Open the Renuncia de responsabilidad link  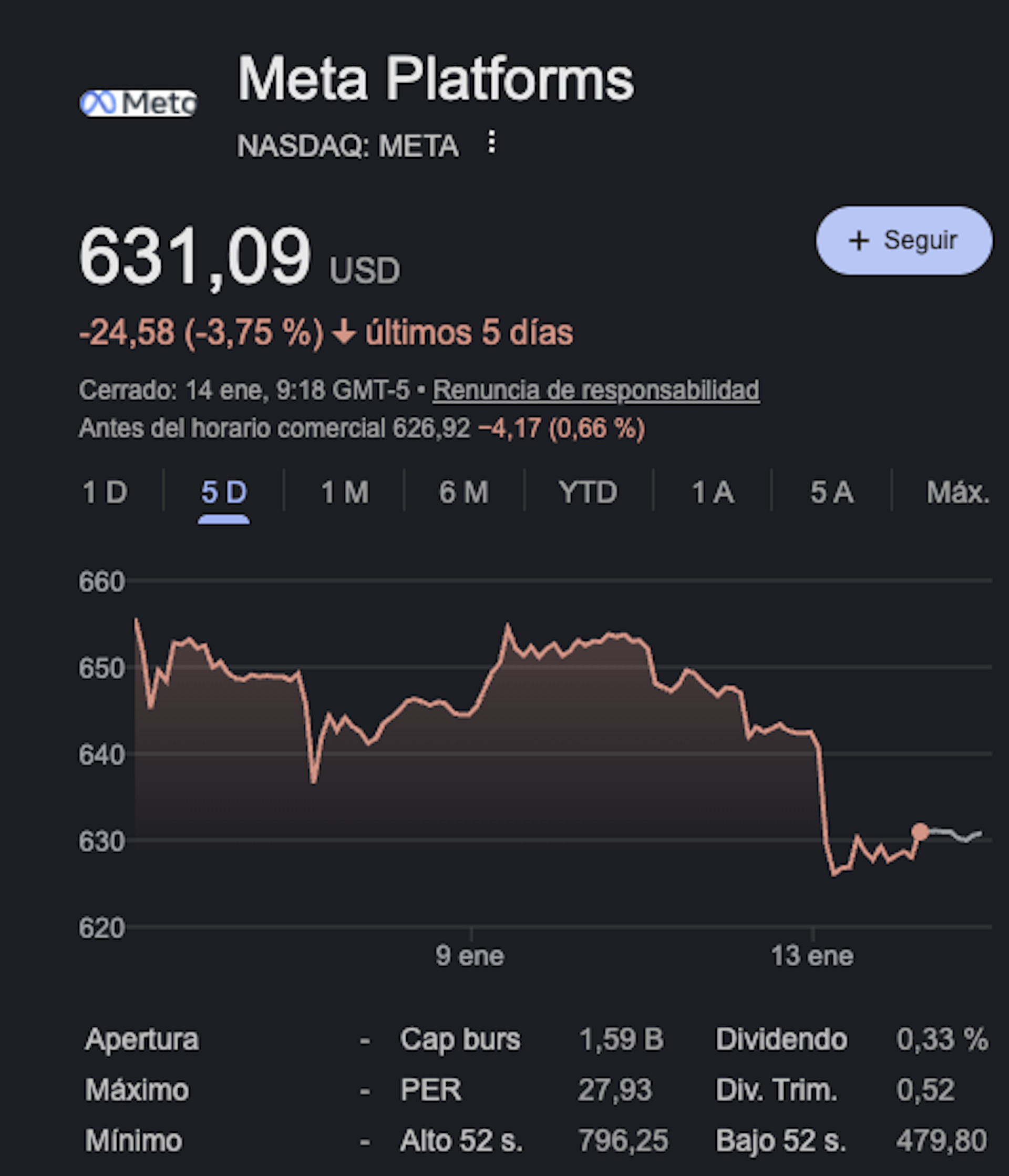(x=595, y=390)
